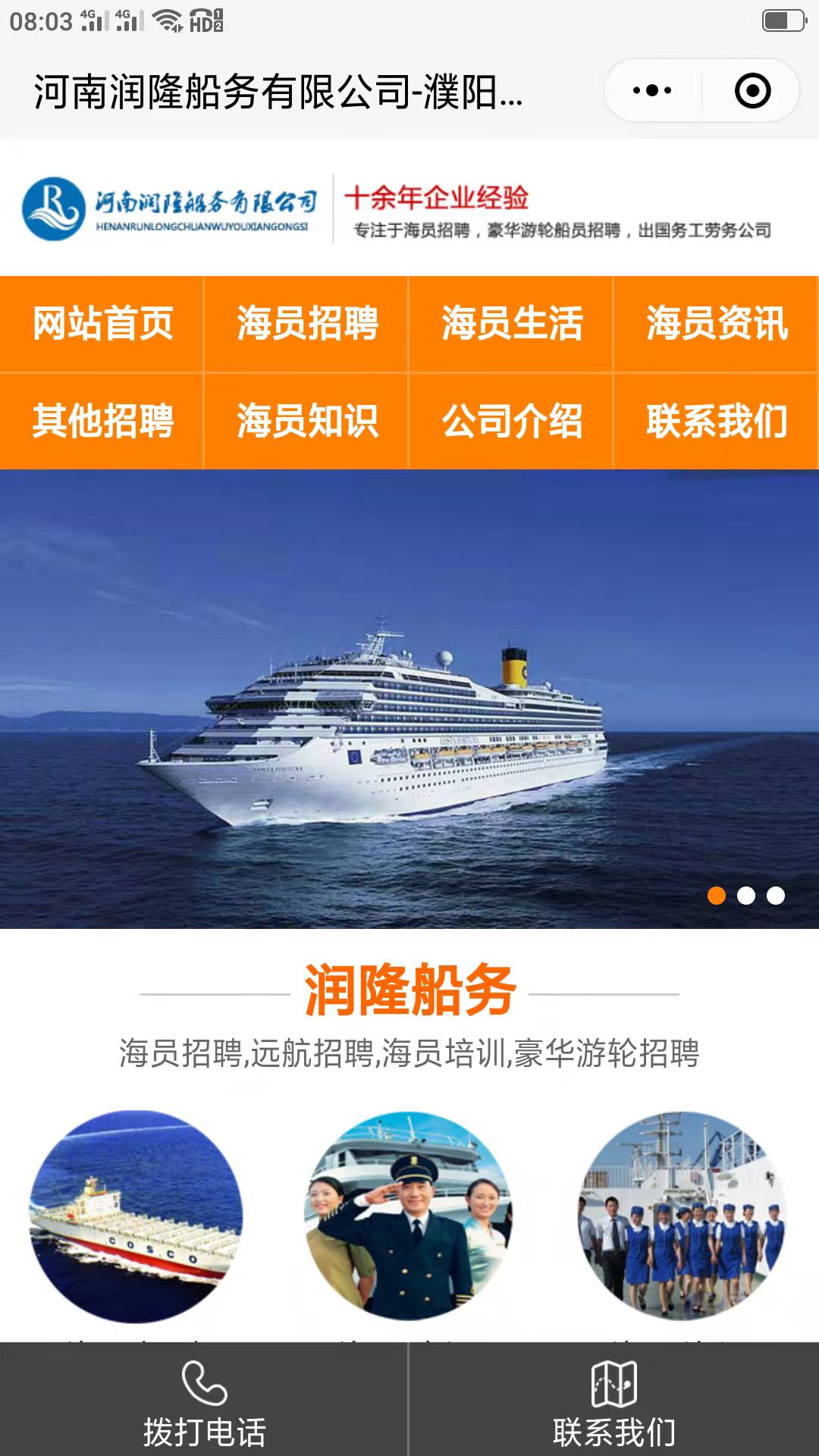
Task: Open the saluting captain tile
Action: pyautogui.click(x=409, y=1217)
